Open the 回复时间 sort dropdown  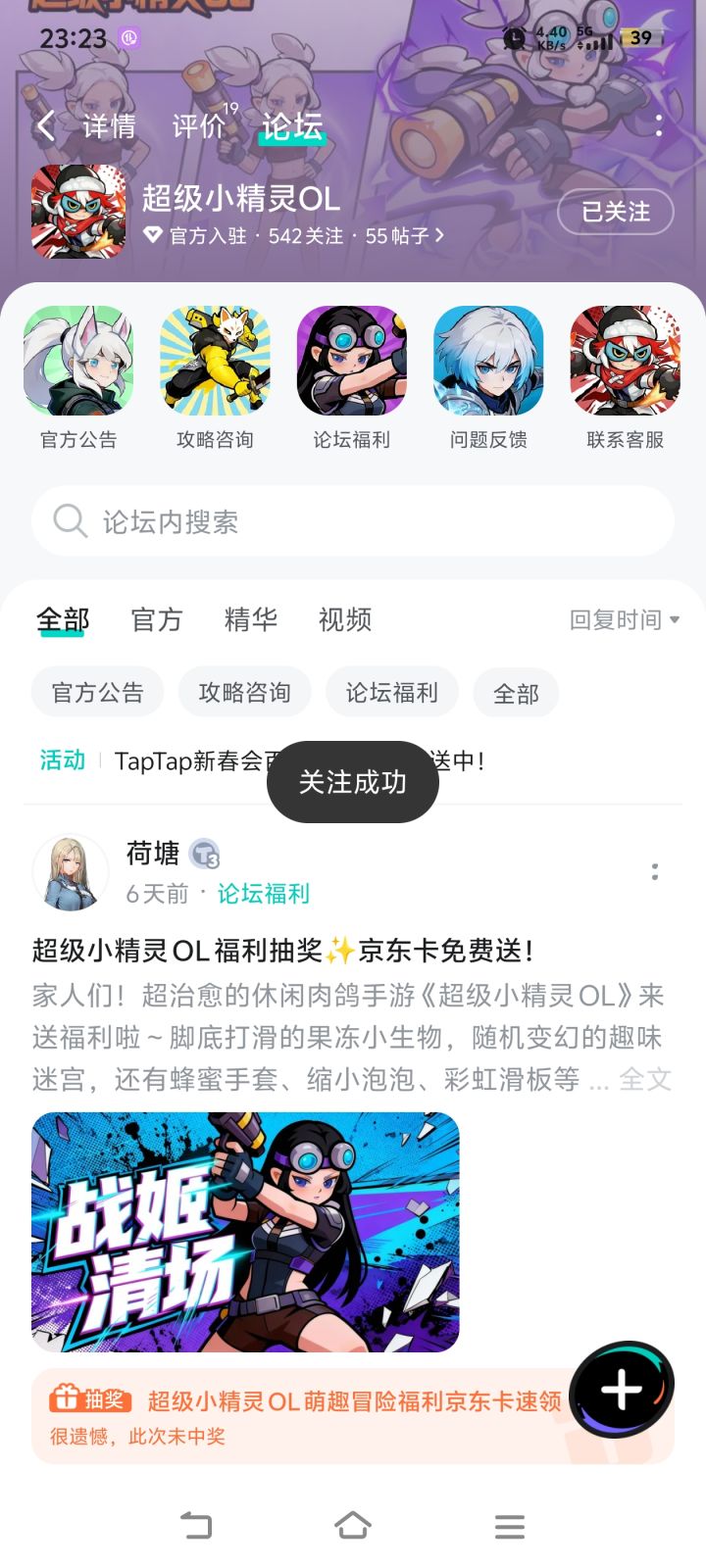pyautogui.click(x=622, y=619)
